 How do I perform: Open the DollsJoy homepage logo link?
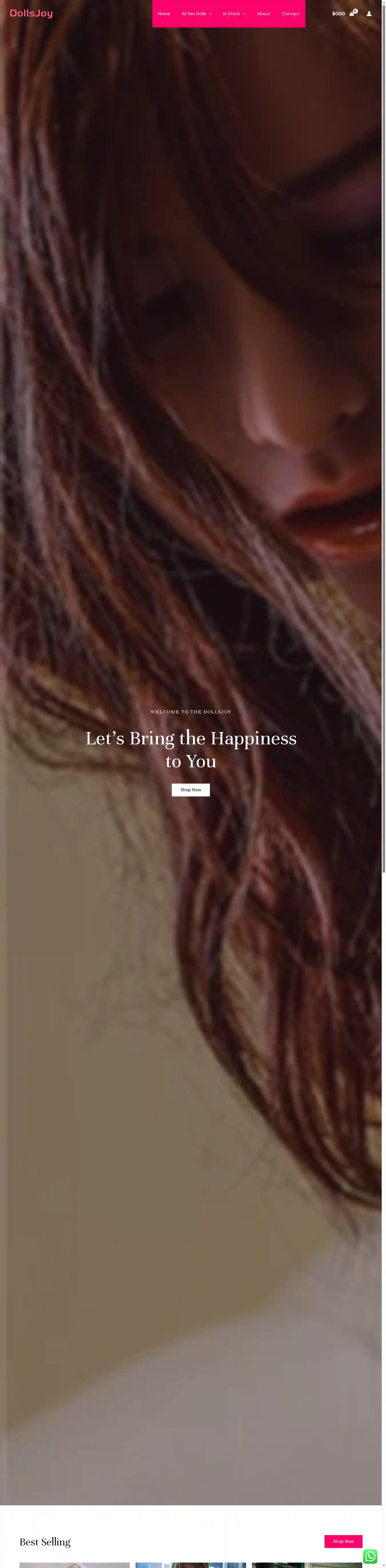click(x=31, y=13)
